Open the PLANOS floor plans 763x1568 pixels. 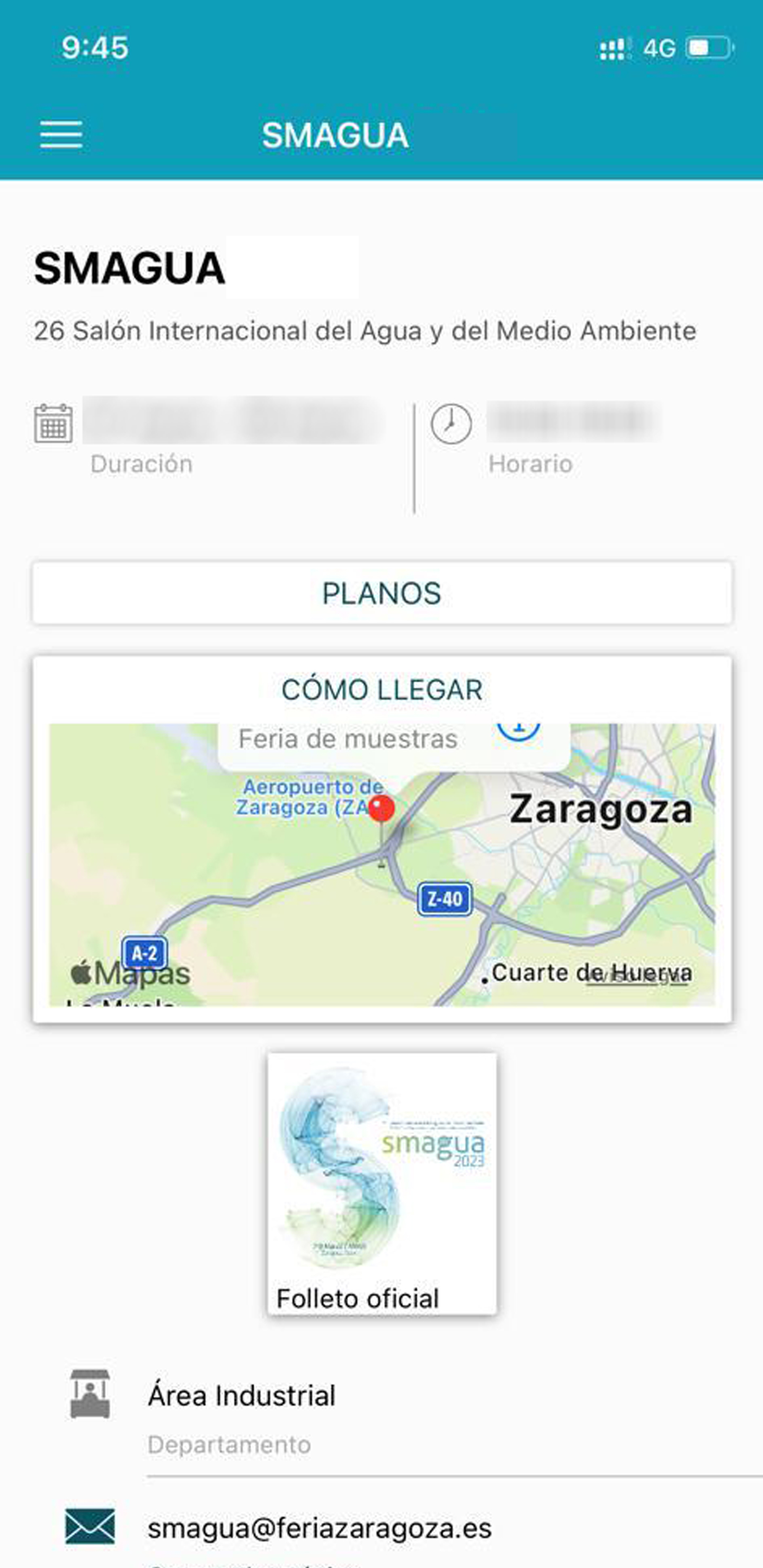pyautogui.click(x=382, y=593)
